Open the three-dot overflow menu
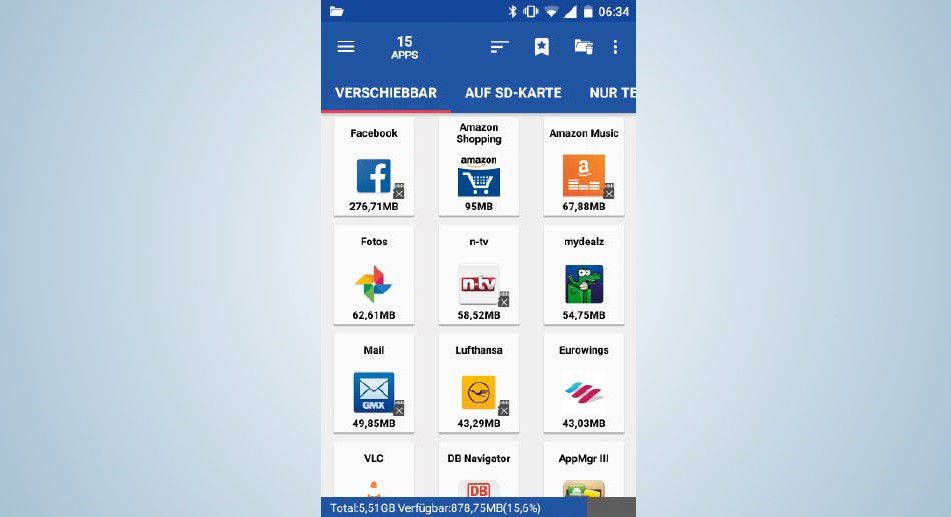The height and width of the screenshot is (517, 951). [x=615, y=47]
